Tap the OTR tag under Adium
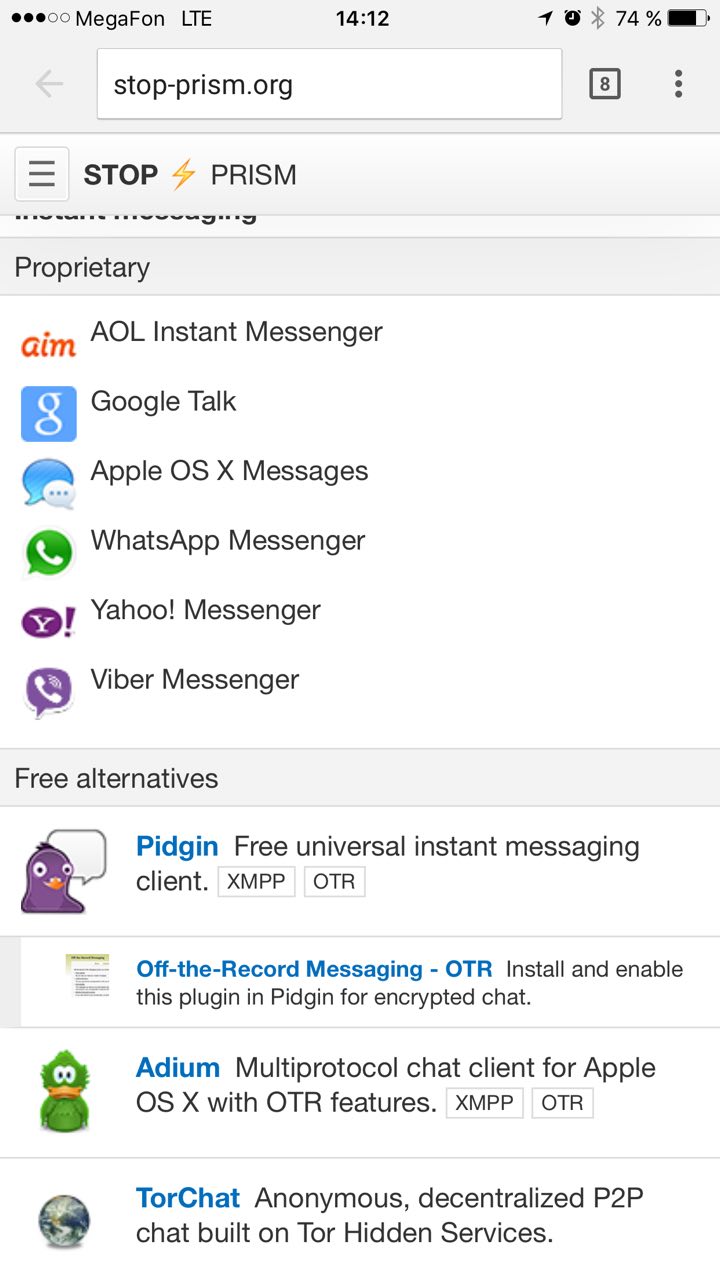The image size is (720, 1280). (x=562, y=1103)
